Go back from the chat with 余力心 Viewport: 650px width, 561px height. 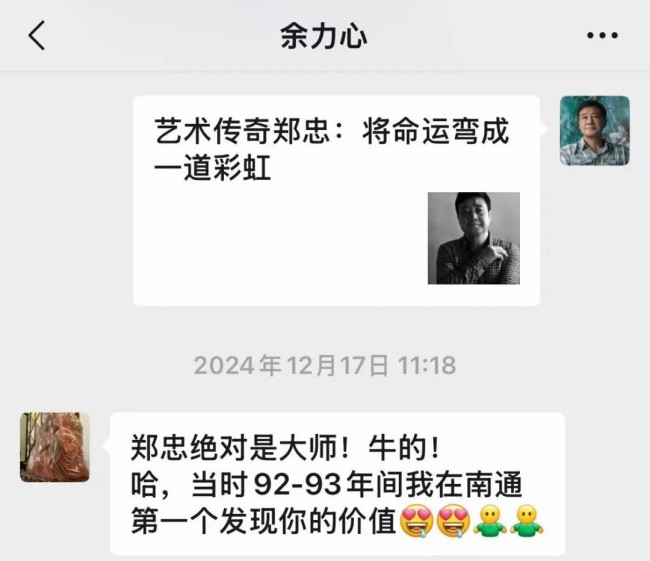coord(37,36)
